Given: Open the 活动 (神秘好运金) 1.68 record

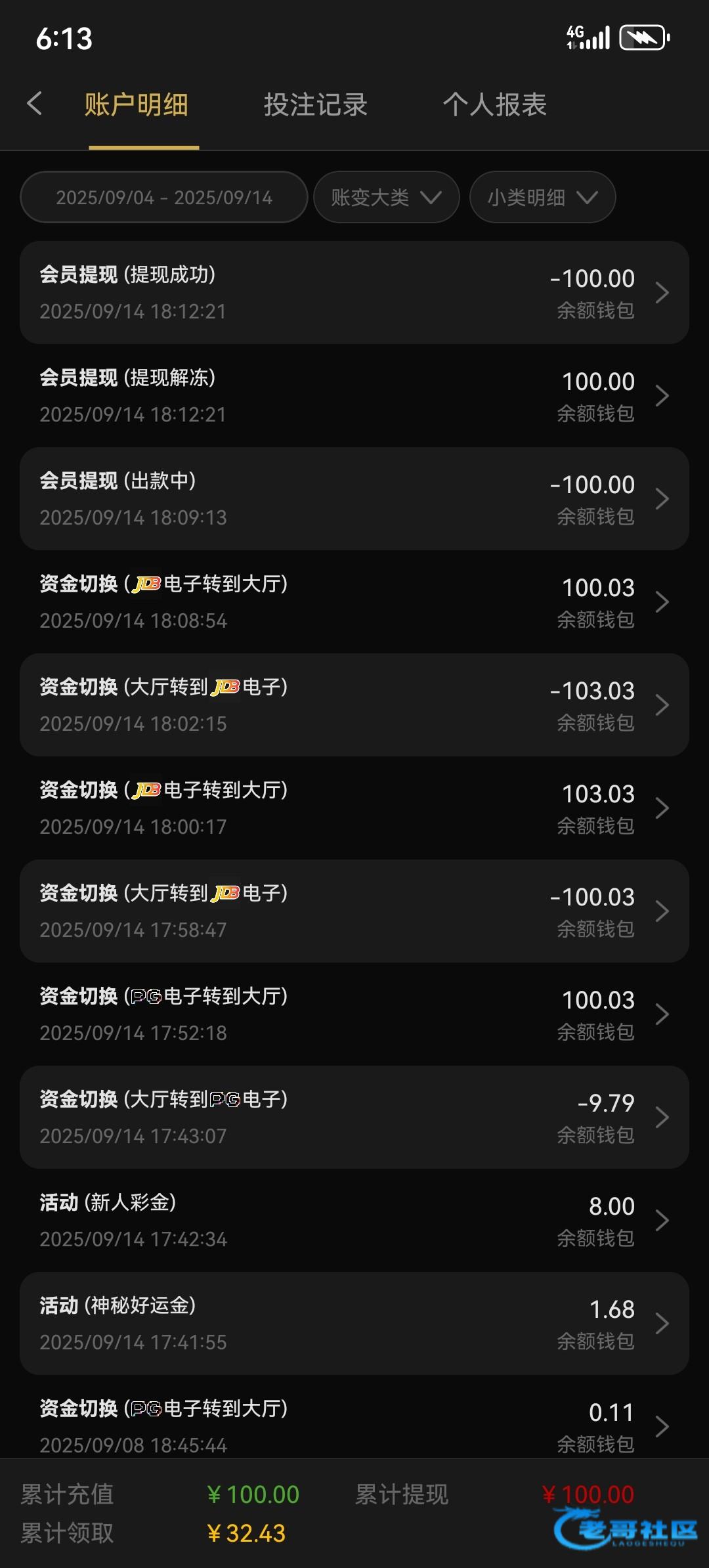Looking at the screenshot, I should (354, 1323).
